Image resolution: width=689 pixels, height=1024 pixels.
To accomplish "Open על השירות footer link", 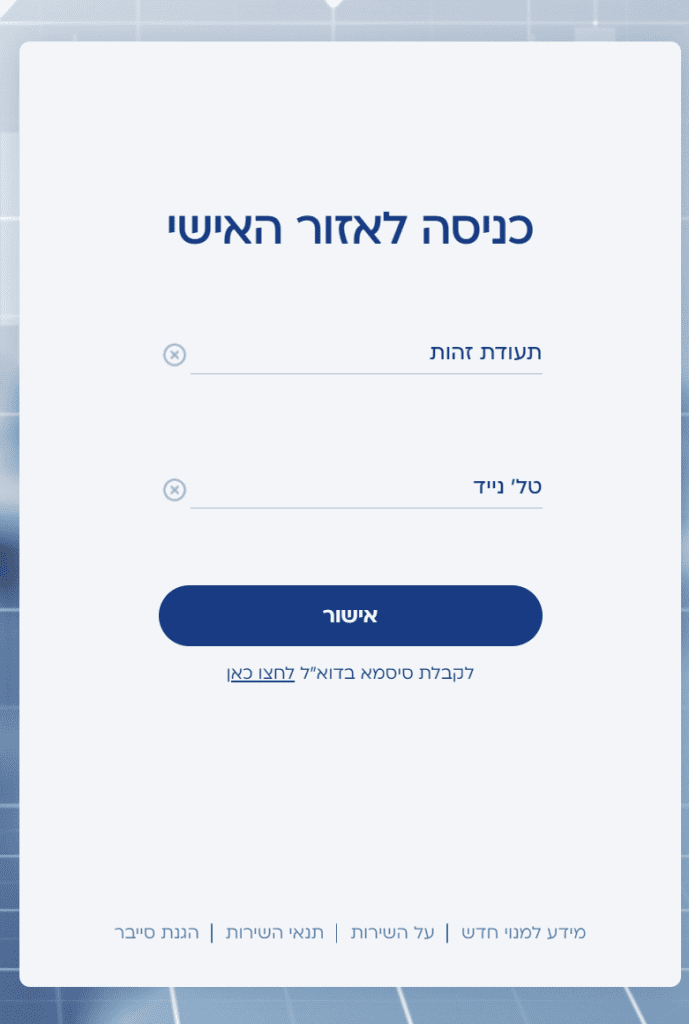I will pyautogui.click(x=392, y=933).
